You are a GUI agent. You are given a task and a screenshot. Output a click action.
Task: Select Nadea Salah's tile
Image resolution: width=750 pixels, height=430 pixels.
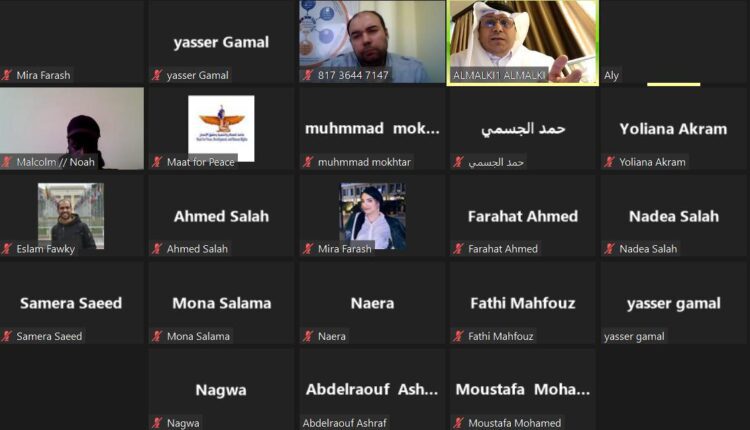point(673,215)
